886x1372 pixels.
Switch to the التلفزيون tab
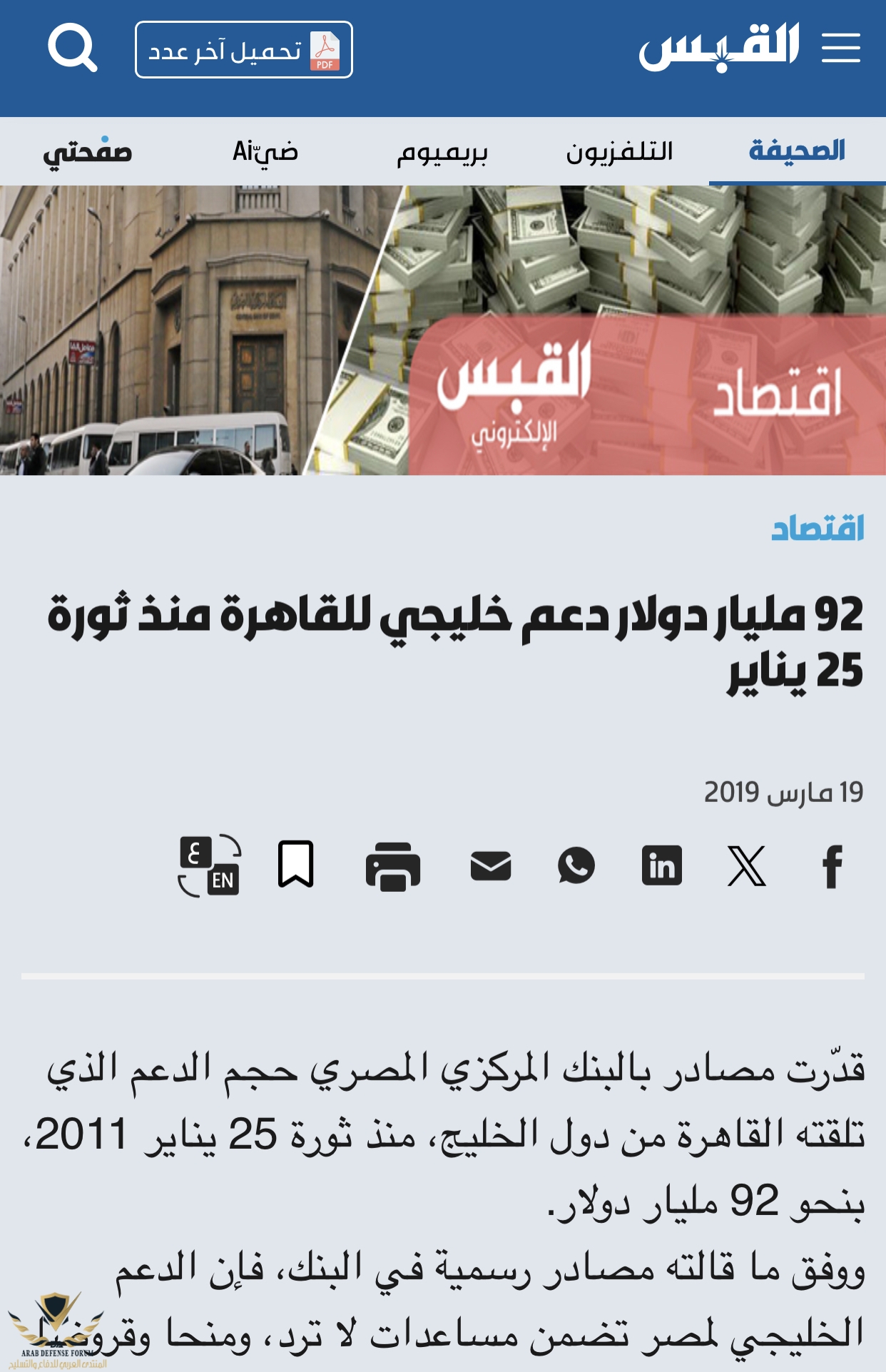coord(619,151)
